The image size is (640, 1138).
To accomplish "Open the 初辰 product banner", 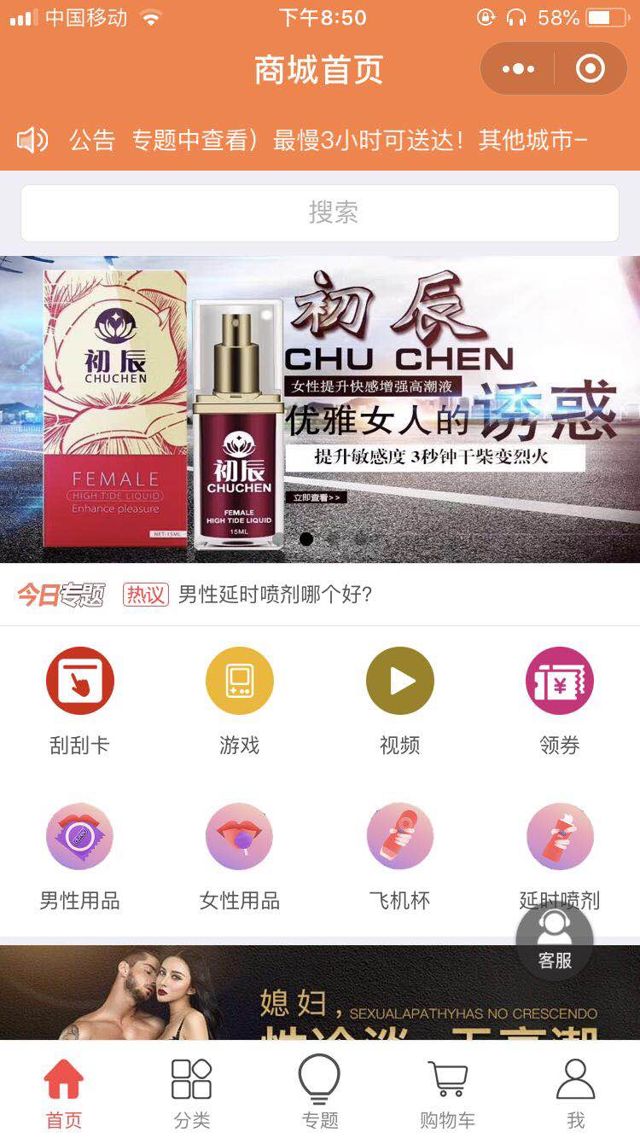I will point(320,410).
